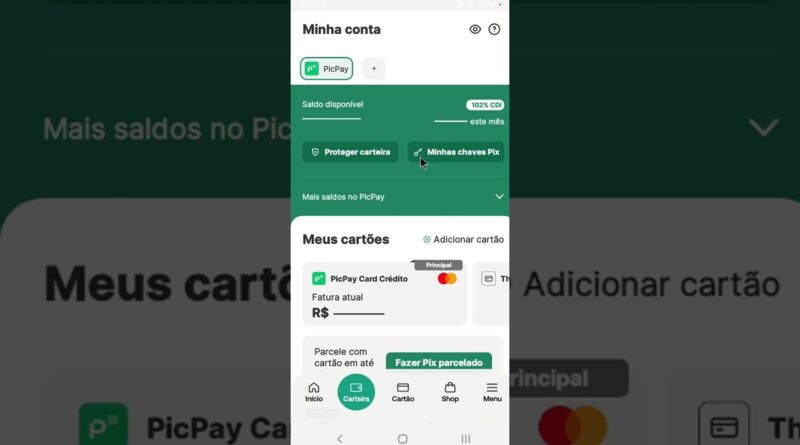Tap Fazer Pix parcelado button
Viewport: 800px width, 445px height.
(x=439, y=363)
